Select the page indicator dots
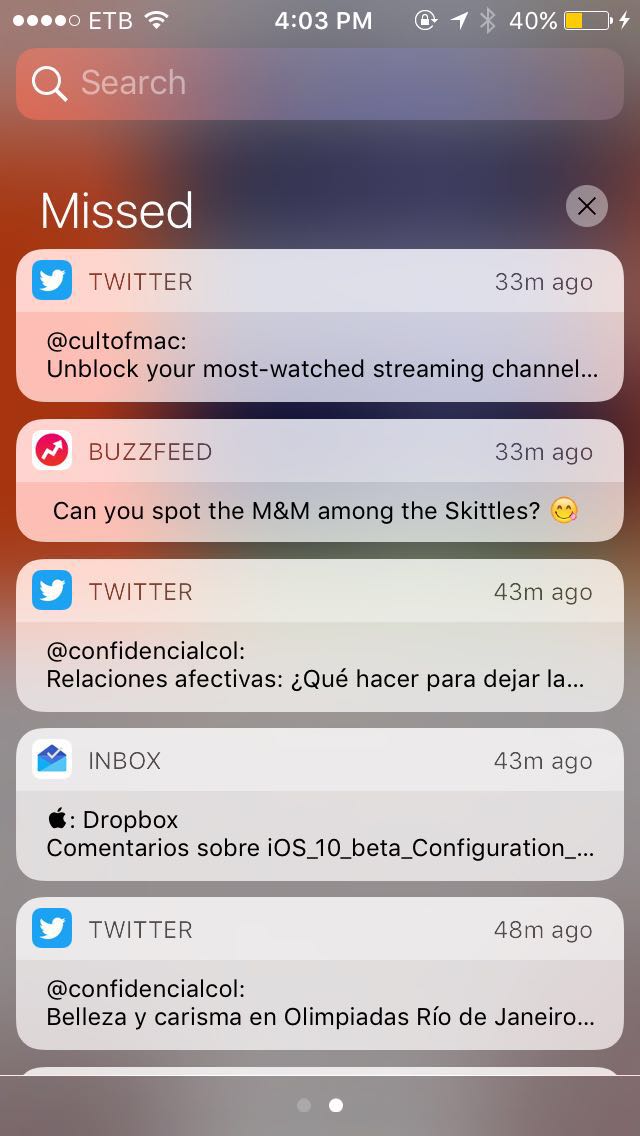 (x=320, y=1105)
